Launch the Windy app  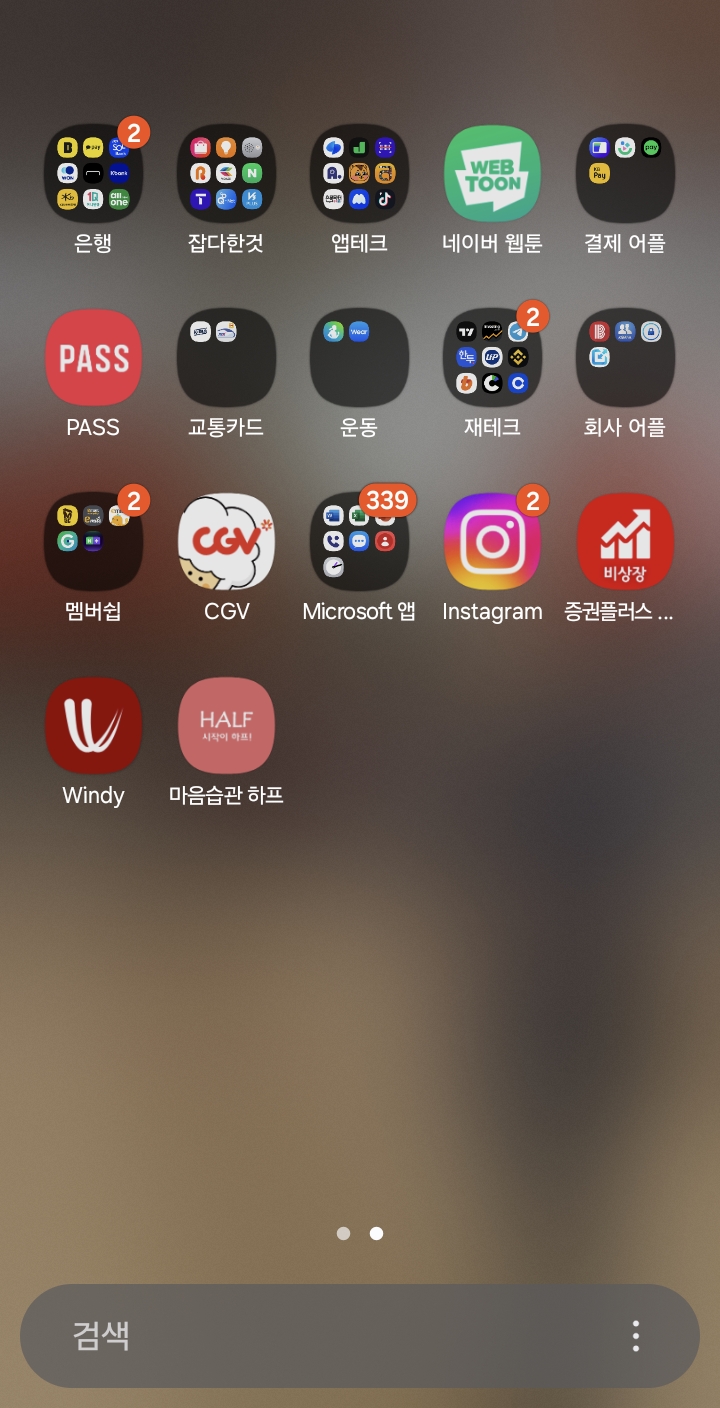[x=93, y=726]
